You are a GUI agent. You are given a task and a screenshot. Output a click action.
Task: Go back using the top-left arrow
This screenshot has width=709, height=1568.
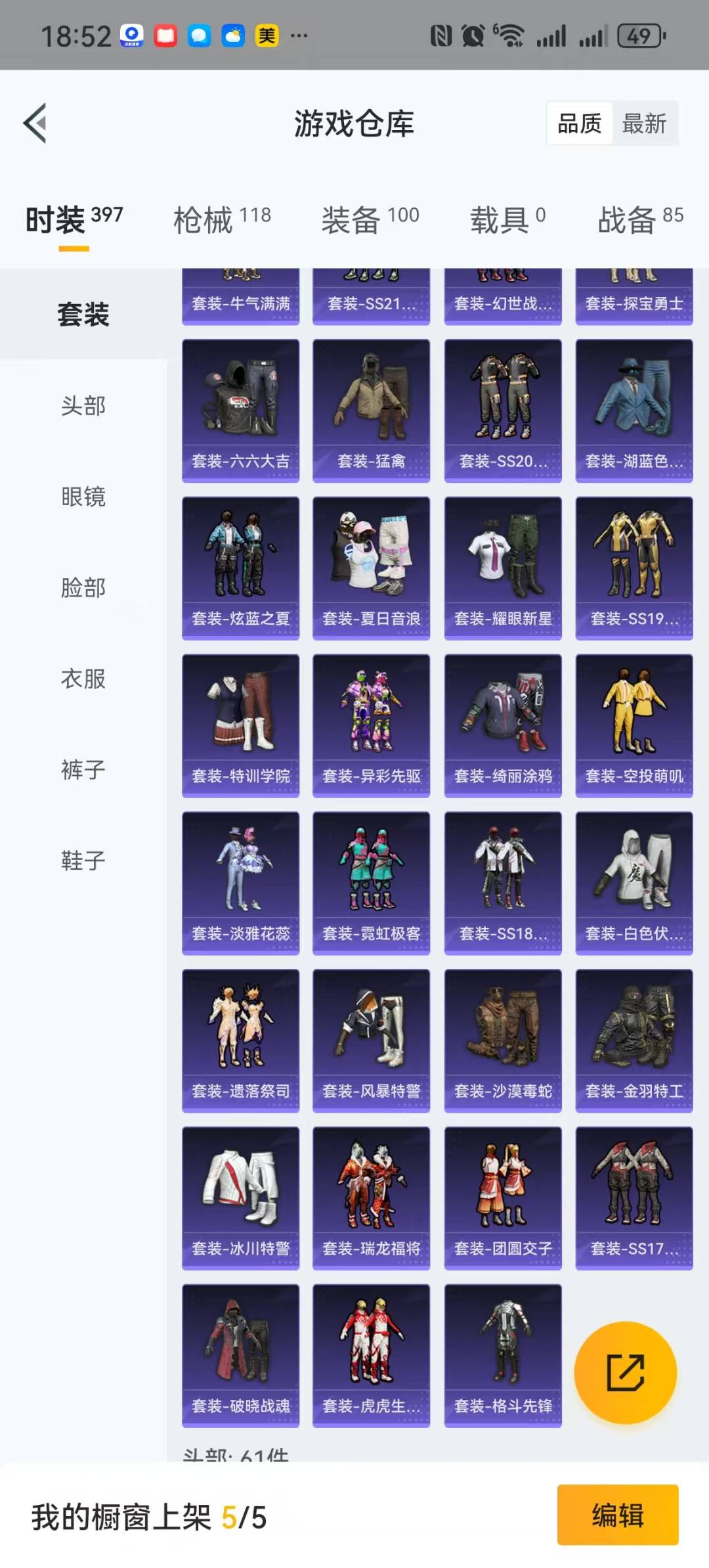click(35, 123)
